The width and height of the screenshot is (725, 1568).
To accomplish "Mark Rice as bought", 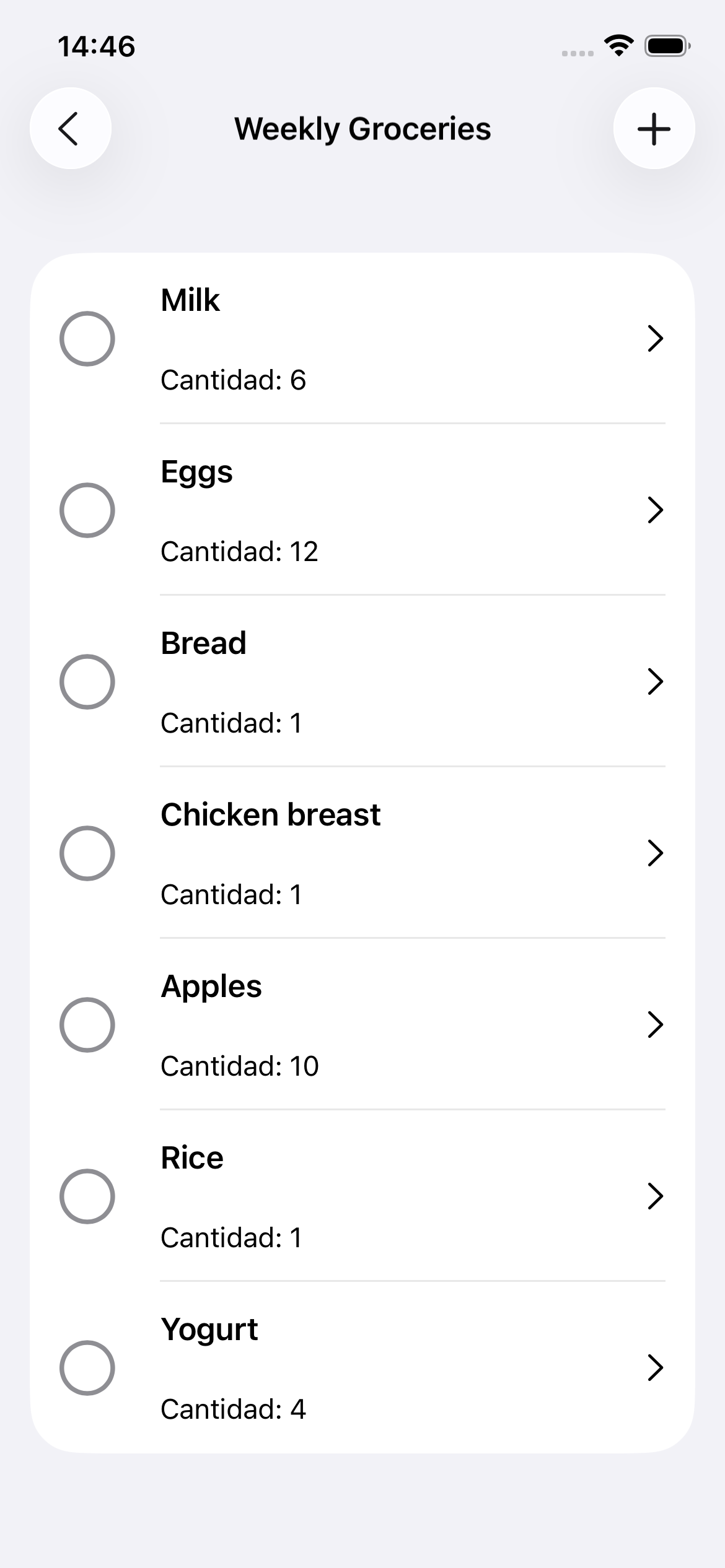I will coord(87,1196).
